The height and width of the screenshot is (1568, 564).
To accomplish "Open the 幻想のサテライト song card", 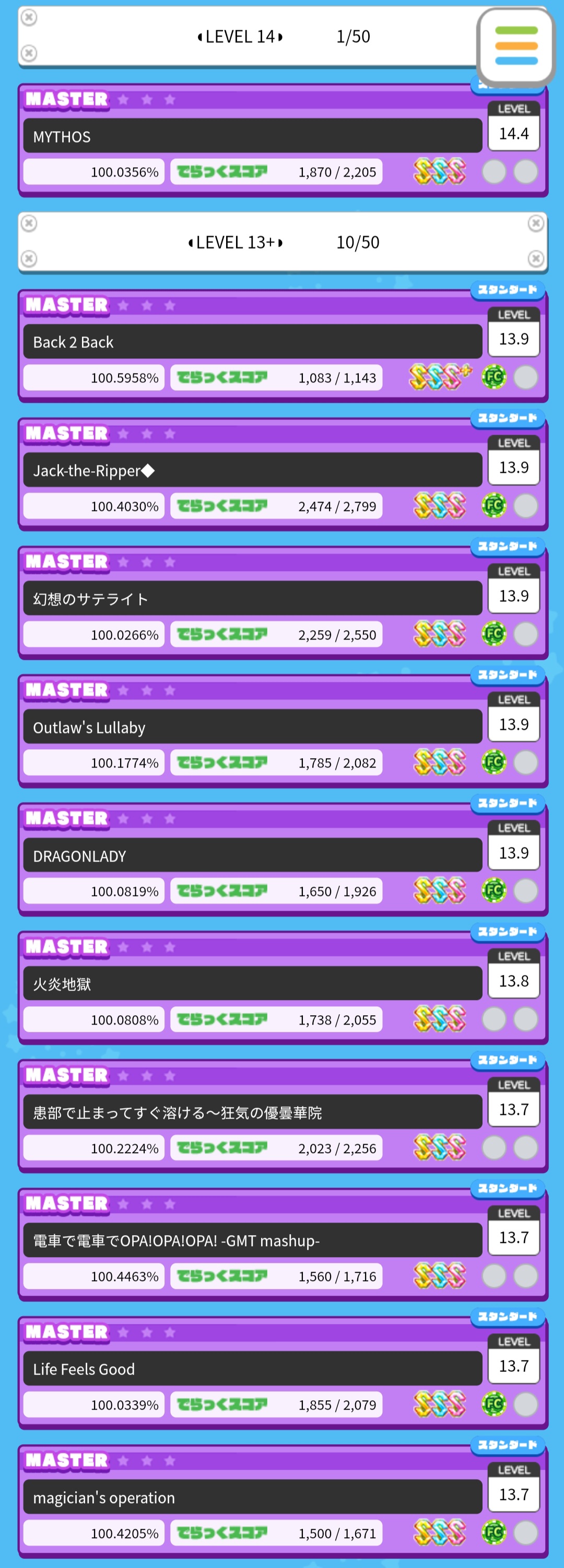I will (252, 598).
